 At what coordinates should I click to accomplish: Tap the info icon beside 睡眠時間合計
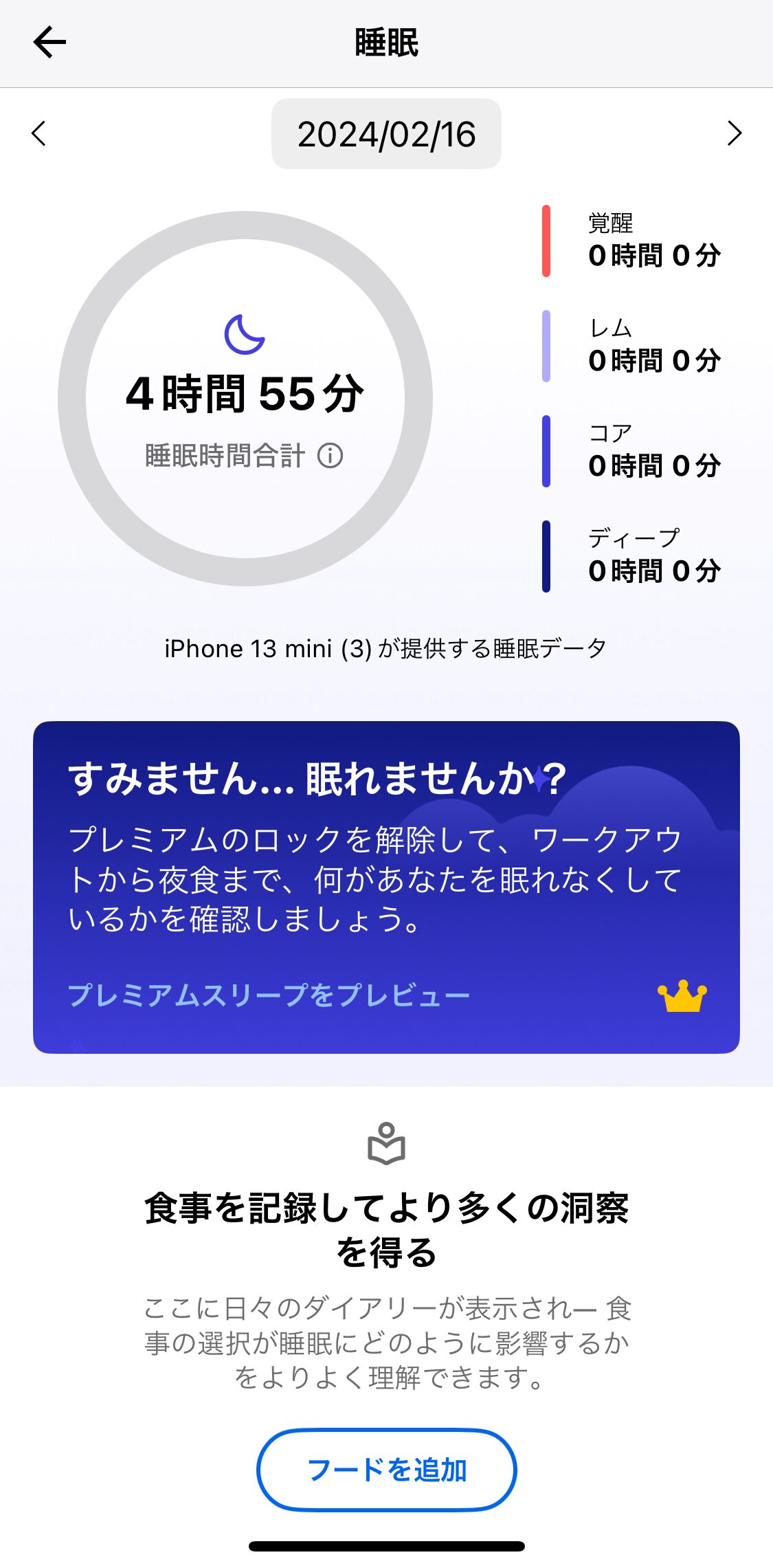pyautogui.click(x=331, y=456)
